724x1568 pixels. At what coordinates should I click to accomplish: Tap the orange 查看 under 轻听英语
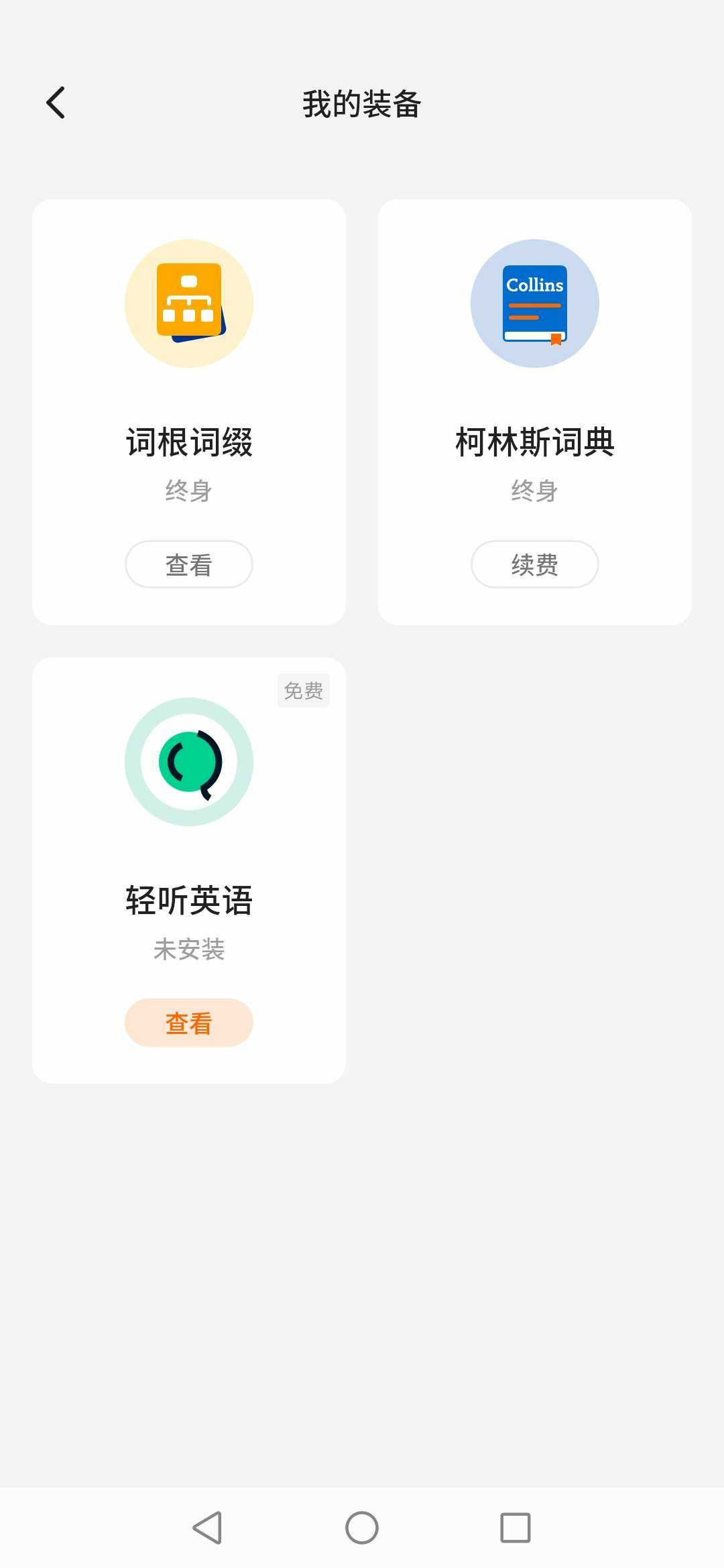click(189, 1023)
